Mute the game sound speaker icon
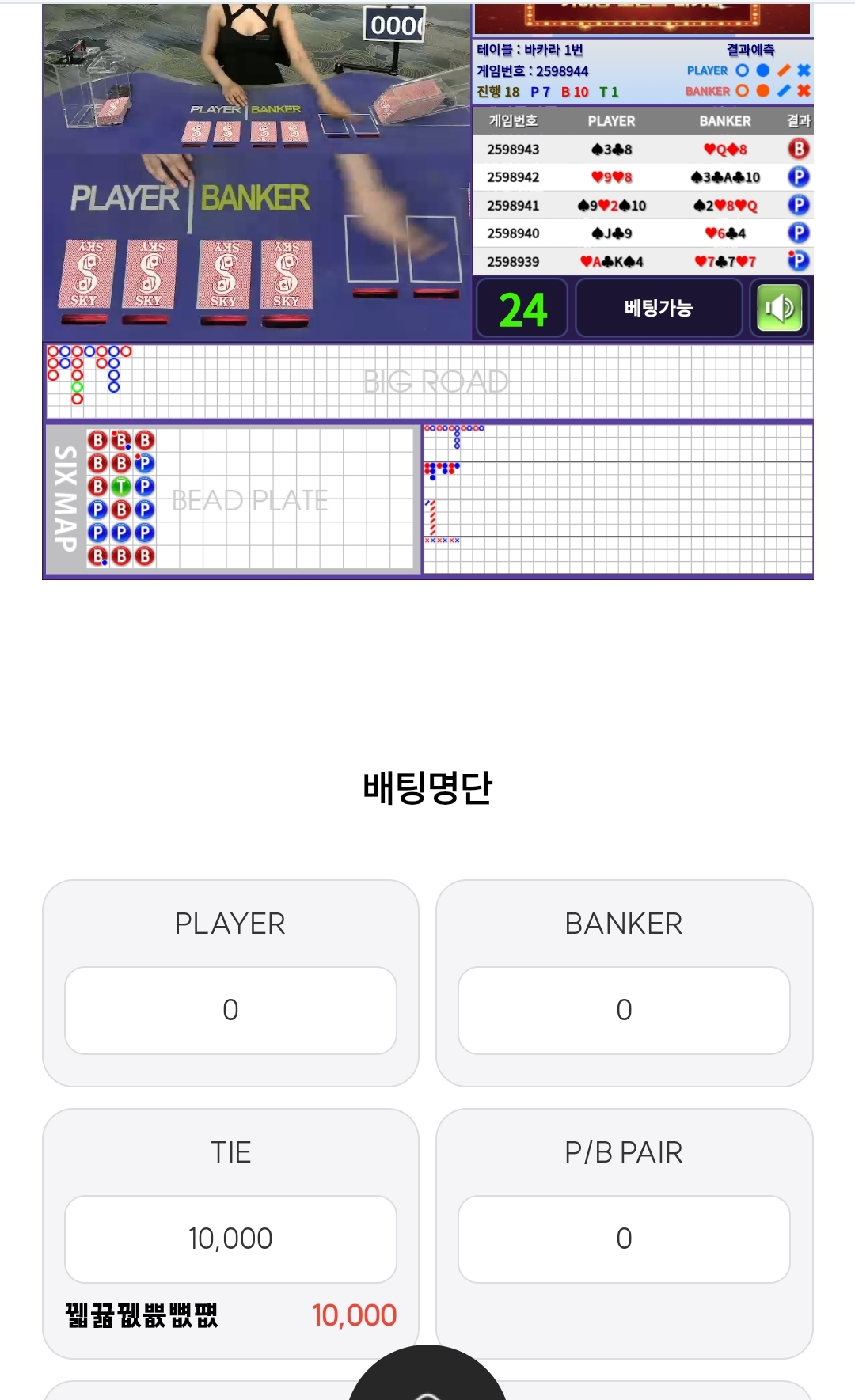This screenshot has height=1400, width=855. pyautogui.click(x=779, y=308)
